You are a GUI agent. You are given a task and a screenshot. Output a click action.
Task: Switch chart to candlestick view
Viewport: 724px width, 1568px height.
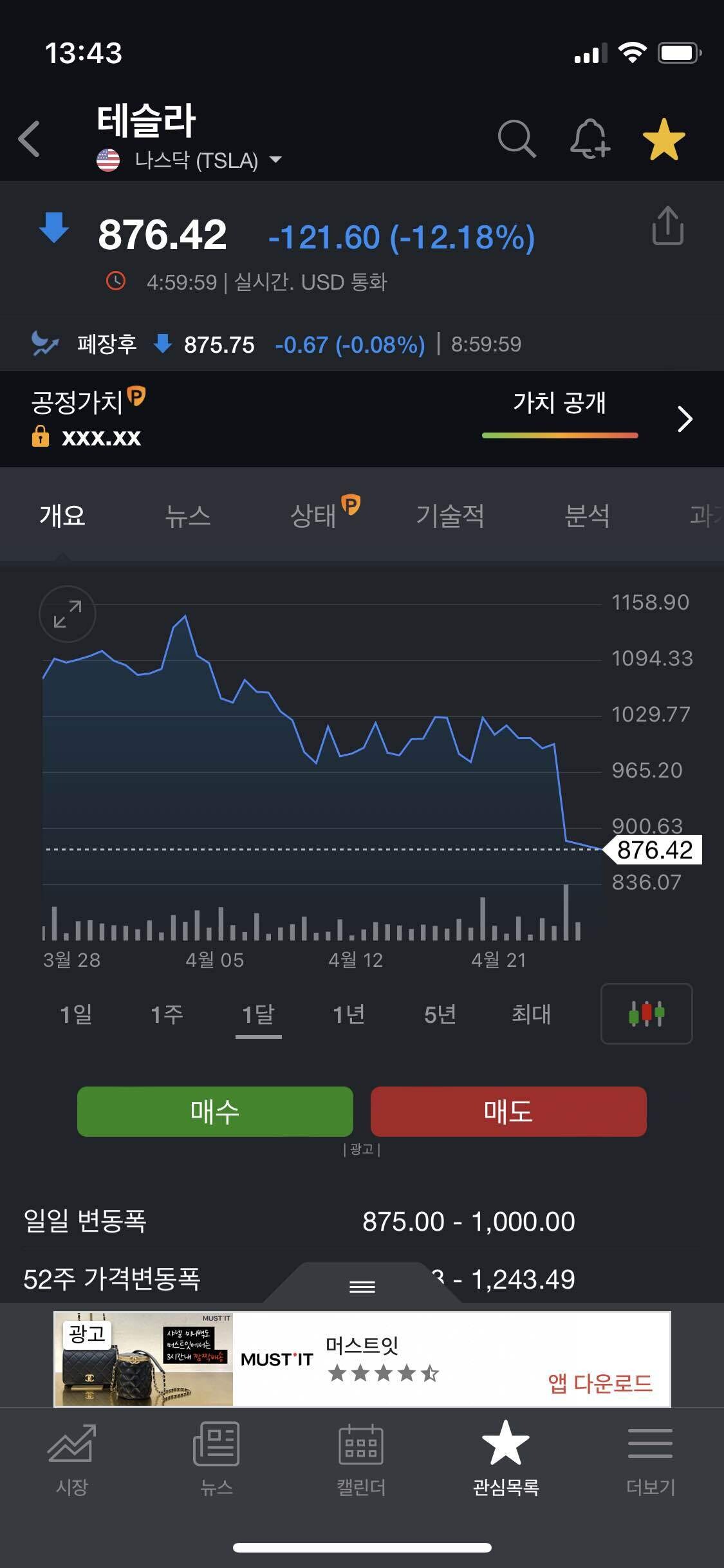click(646, 1013)
